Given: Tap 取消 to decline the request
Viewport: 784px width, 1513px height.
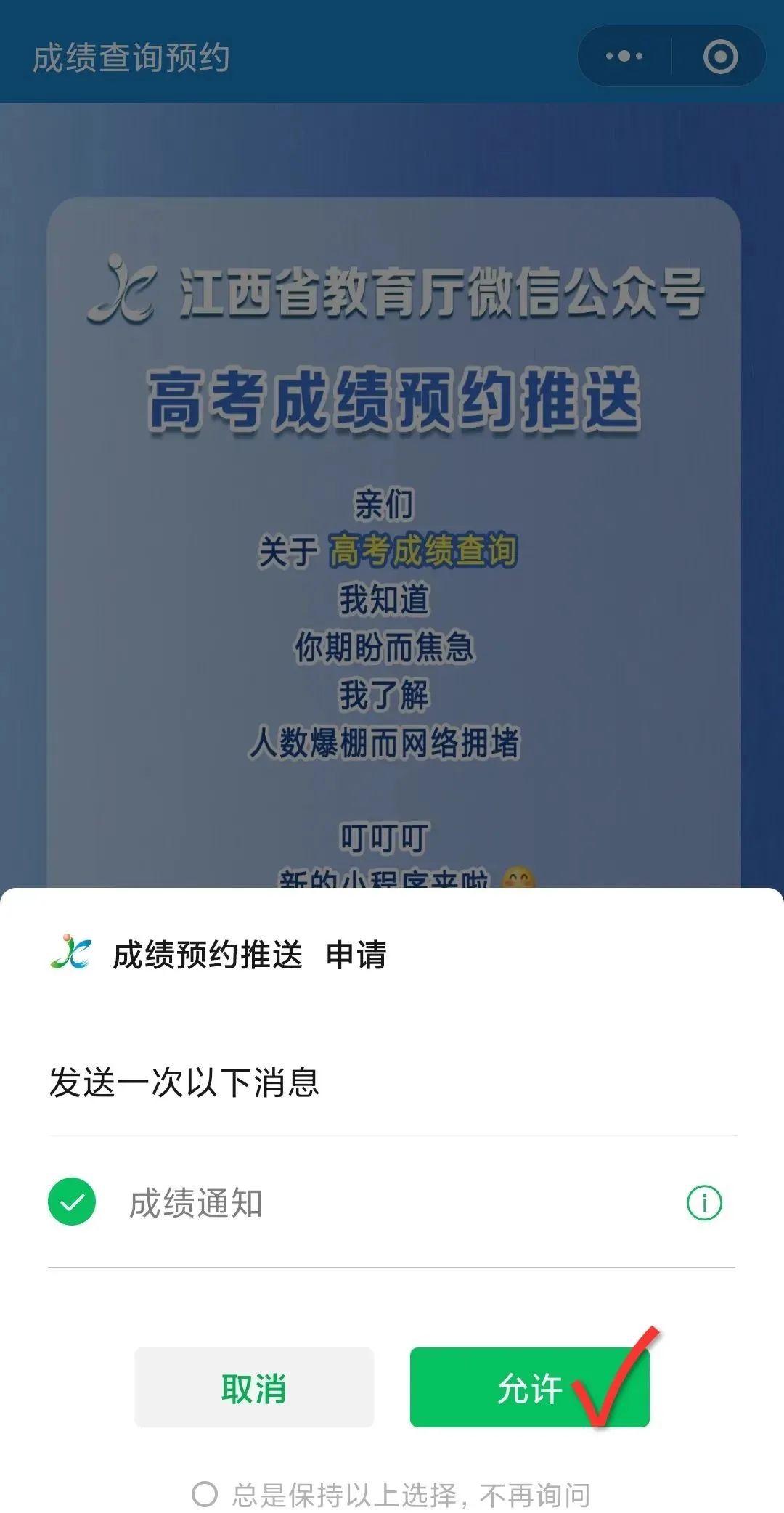Looking at the screenshot, I should 253,1387.
